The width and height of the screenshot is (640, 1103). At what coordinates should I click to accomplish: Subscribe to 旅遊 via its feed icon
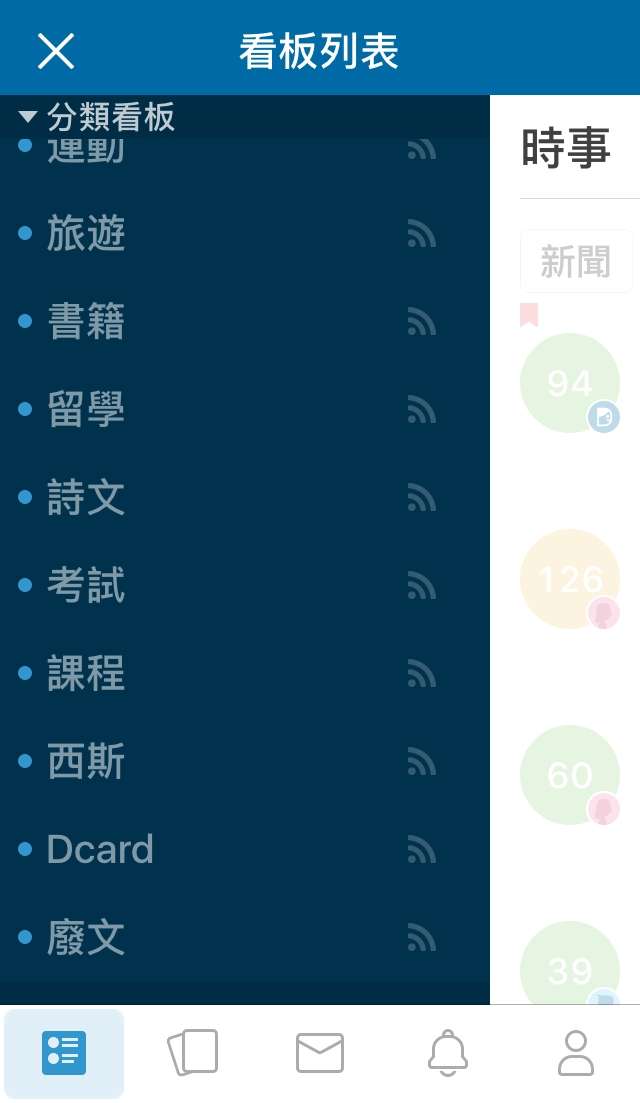[422, 234]
